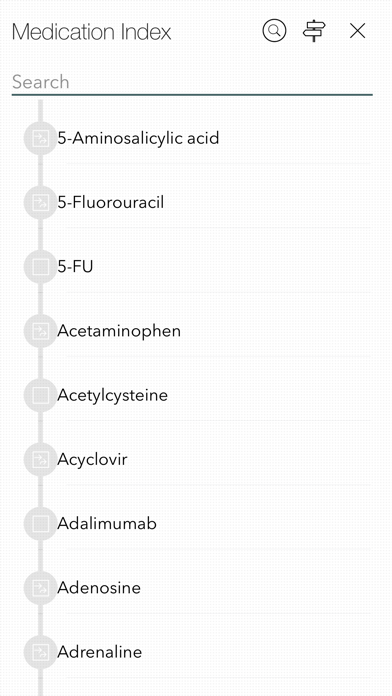Open the signpost navigation icon
Screen dimensions: 392x696
[x=314, y=31]
